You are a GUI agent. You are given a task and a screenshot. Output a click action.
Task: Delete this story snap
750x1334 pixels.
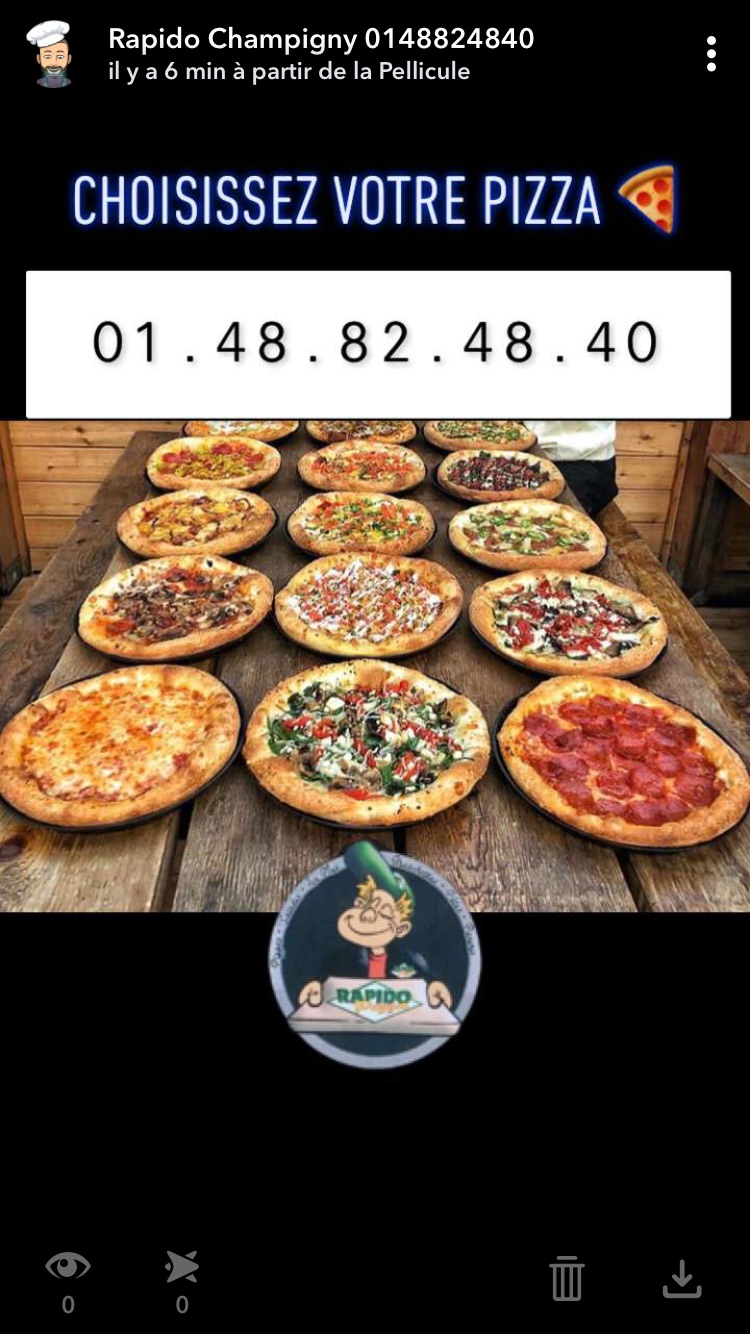[x=566, y=1278]
